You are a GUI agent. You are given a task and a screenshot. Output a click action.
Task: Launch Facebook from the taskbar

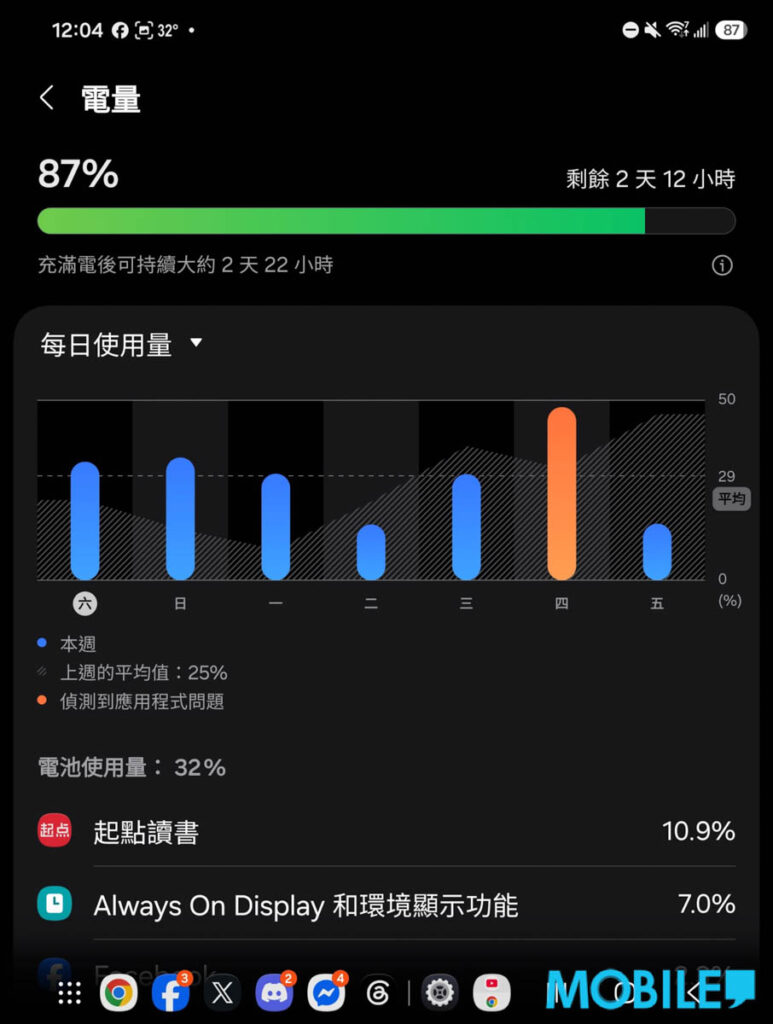click(170, 993)
